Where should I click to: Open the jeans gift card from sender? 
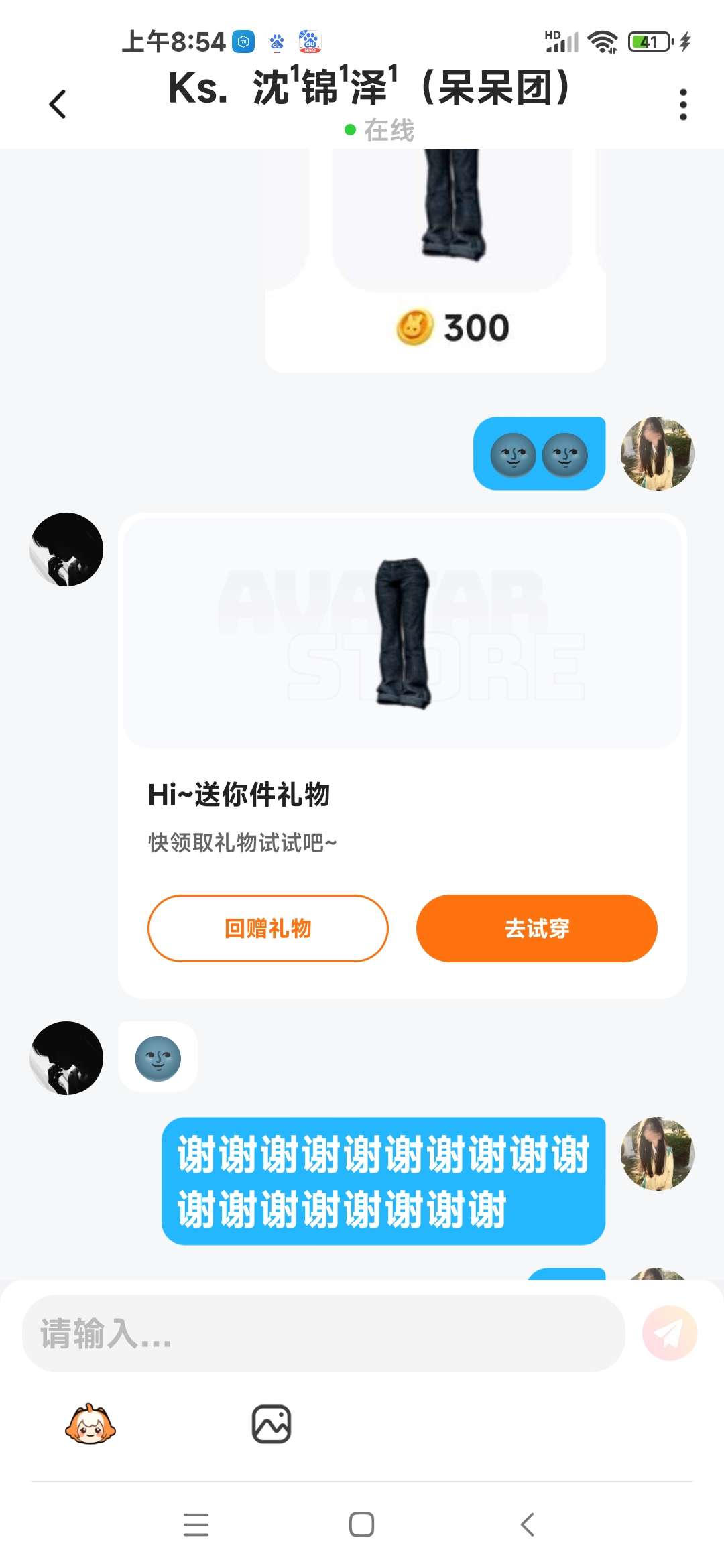pyautogui.click(x=402, y=633)
